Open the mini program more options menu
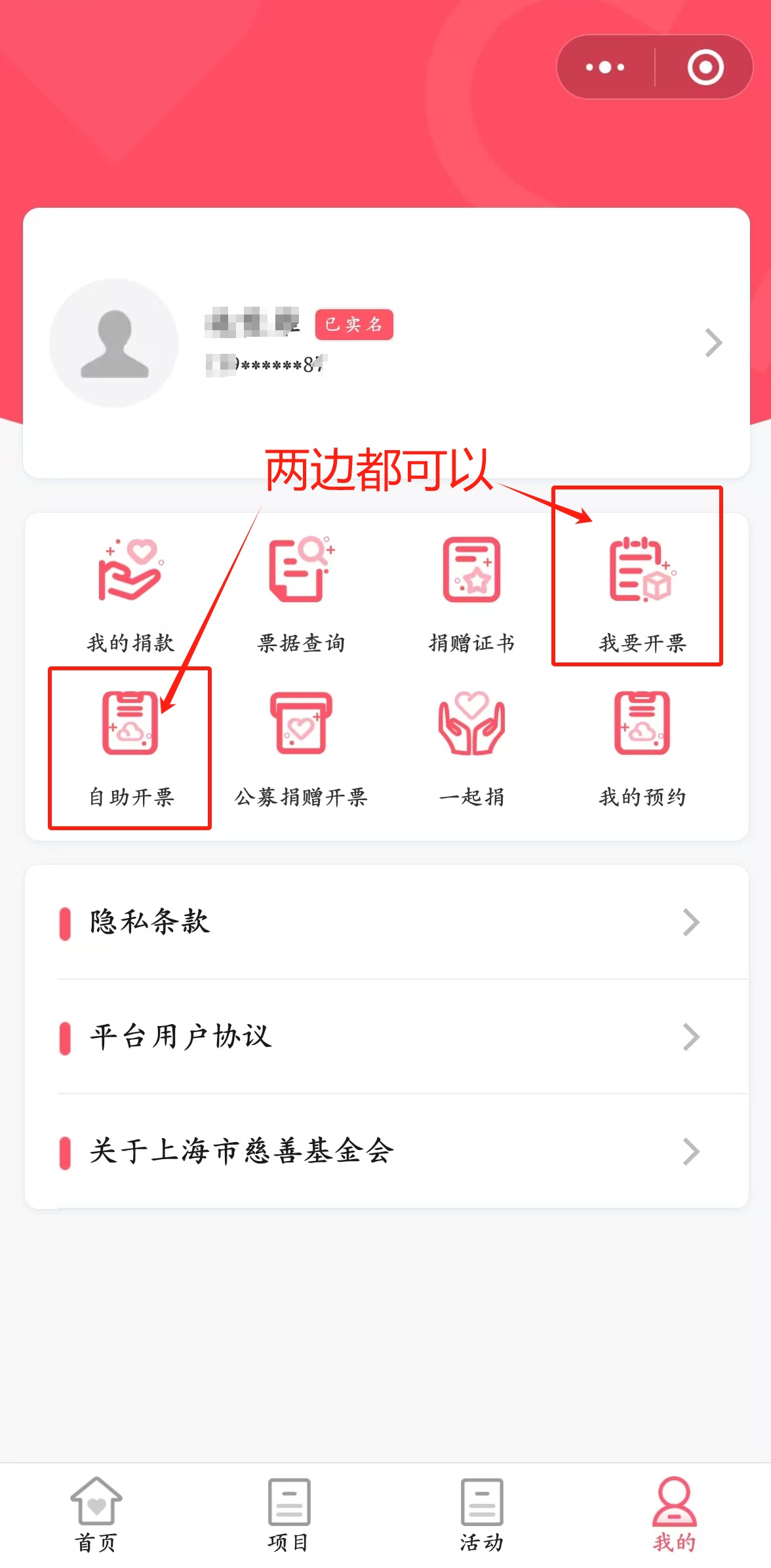Image resolution: width=771 pixels, height=1568 pixels. click(604, 67)
